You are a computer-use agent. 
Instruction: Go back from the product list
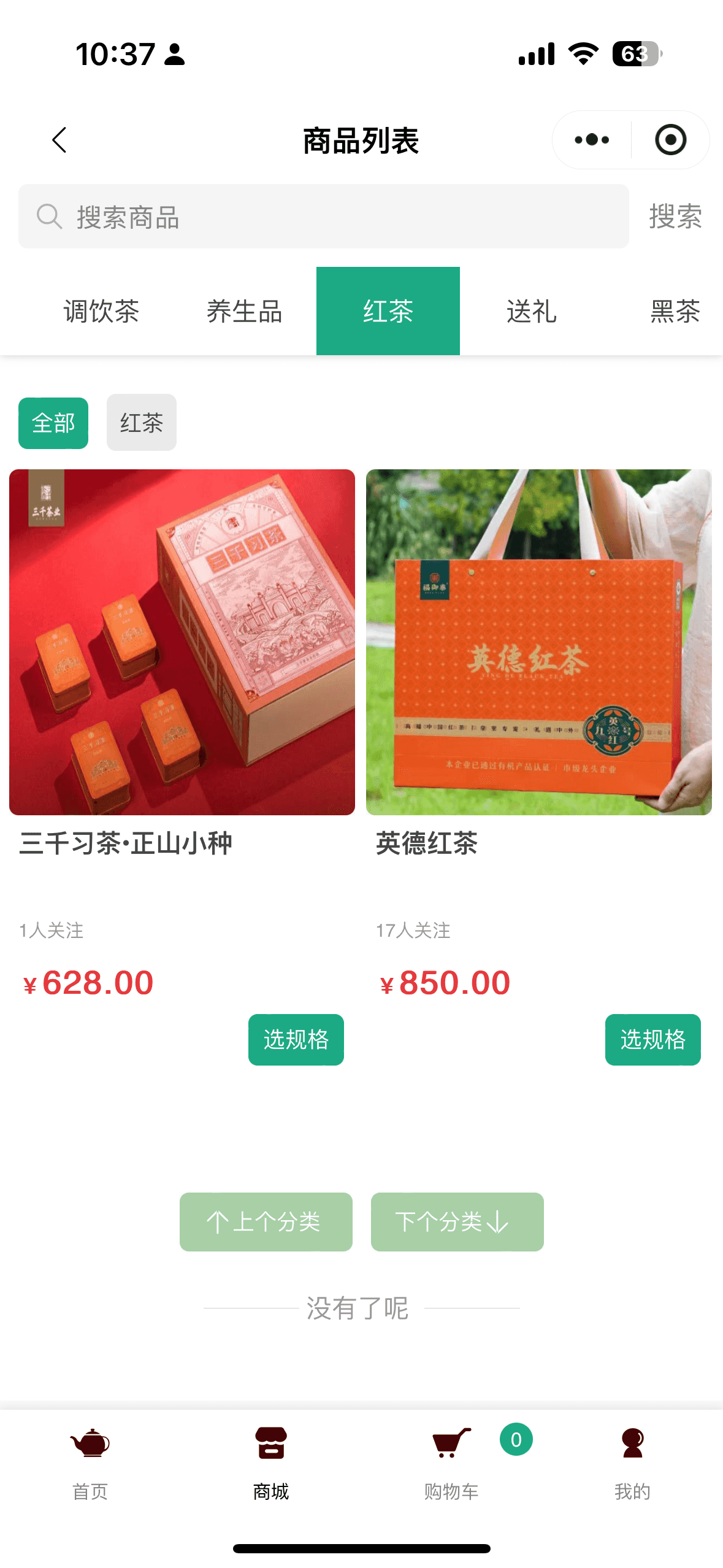(x=59, y=140)
